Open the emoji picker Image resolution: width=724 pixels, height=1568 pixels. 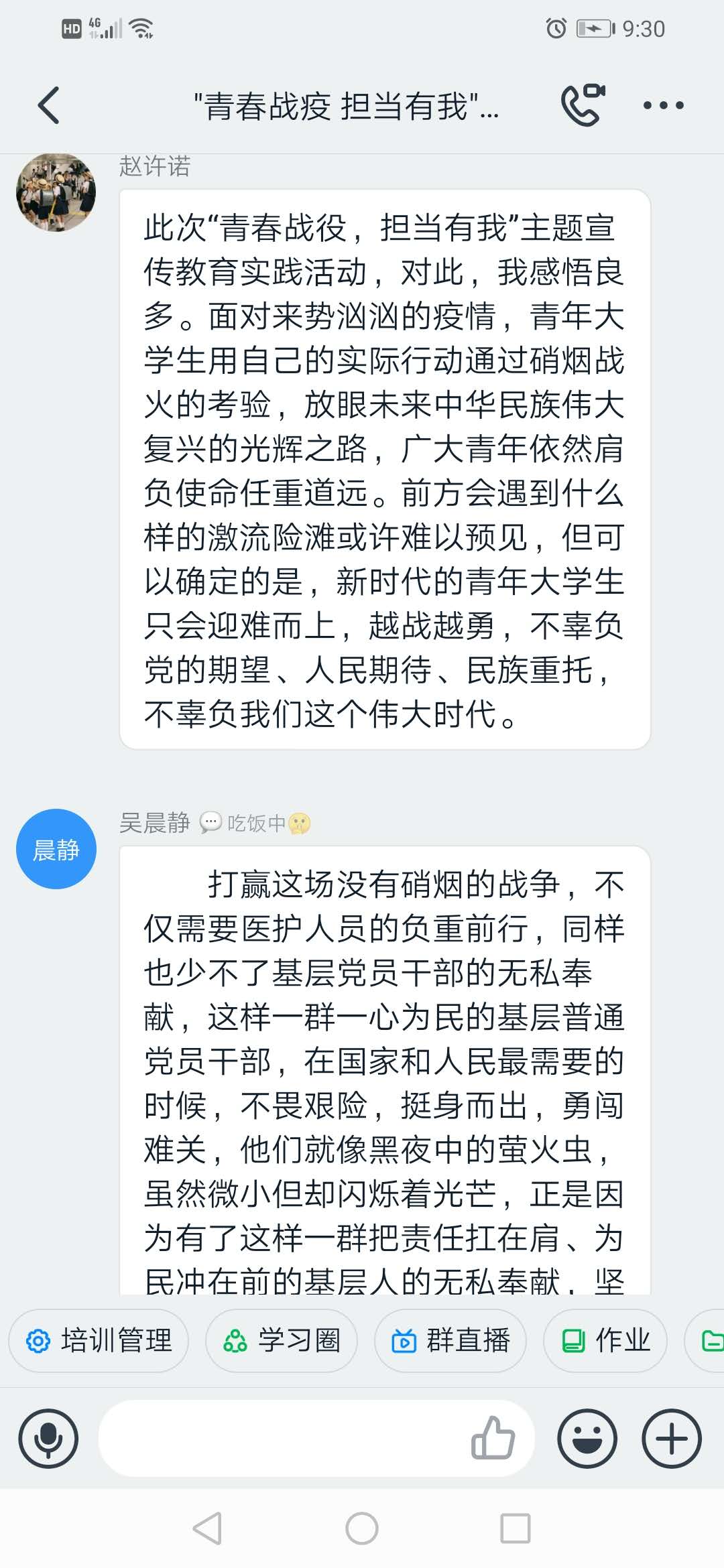click(x=587, y=1439)
